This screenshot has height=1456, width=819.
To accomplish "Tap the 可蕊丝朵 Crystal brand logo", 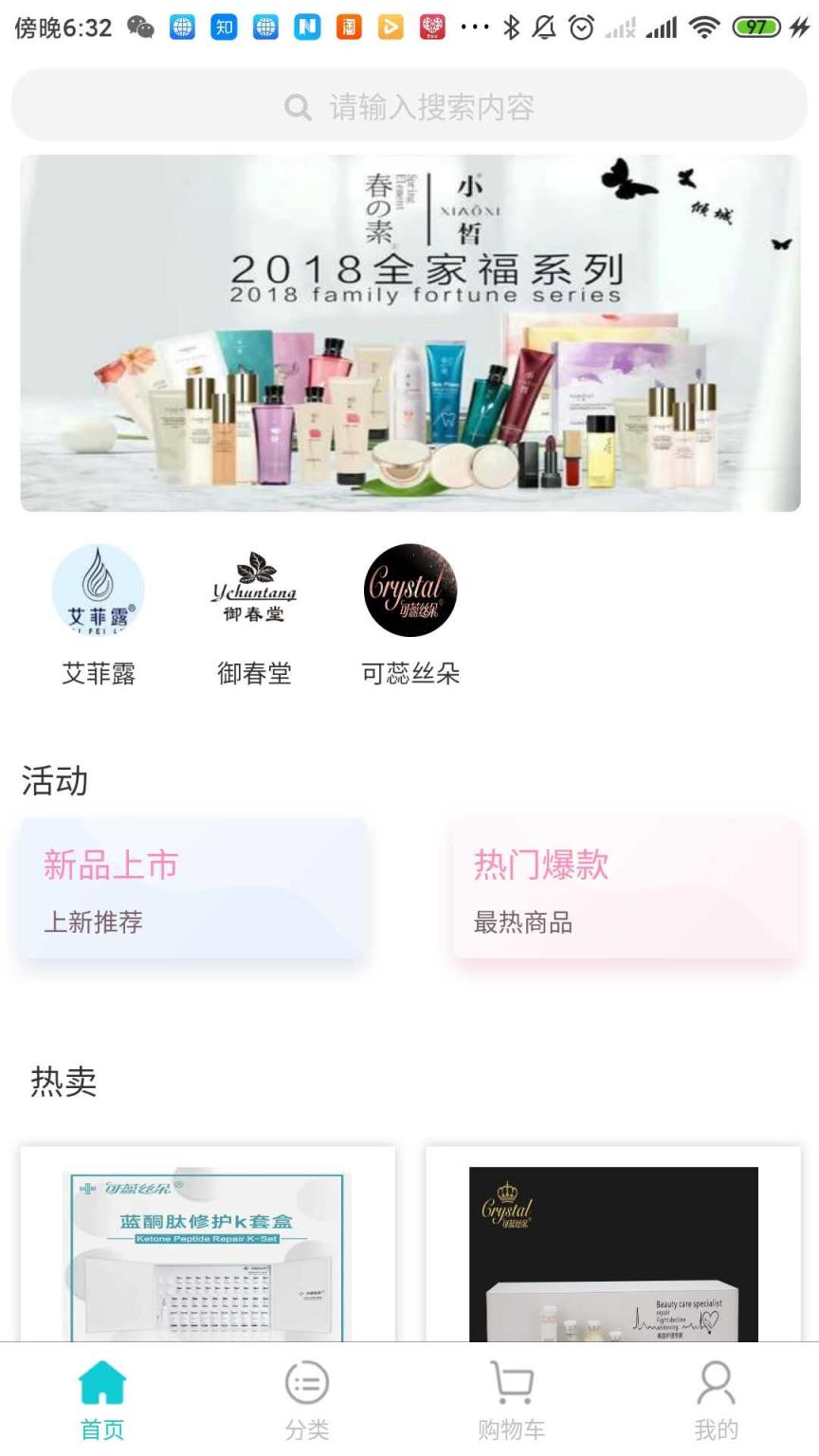I will point(409,590).
